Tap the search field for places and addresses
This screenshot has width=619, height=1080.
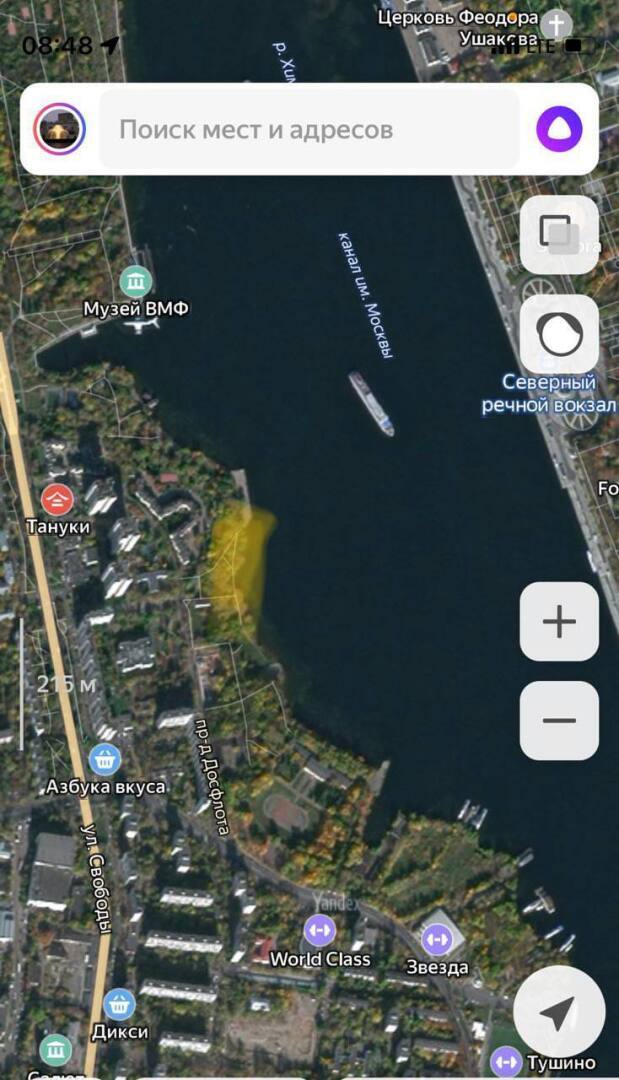pyautogui.click(x=310, y=129)
